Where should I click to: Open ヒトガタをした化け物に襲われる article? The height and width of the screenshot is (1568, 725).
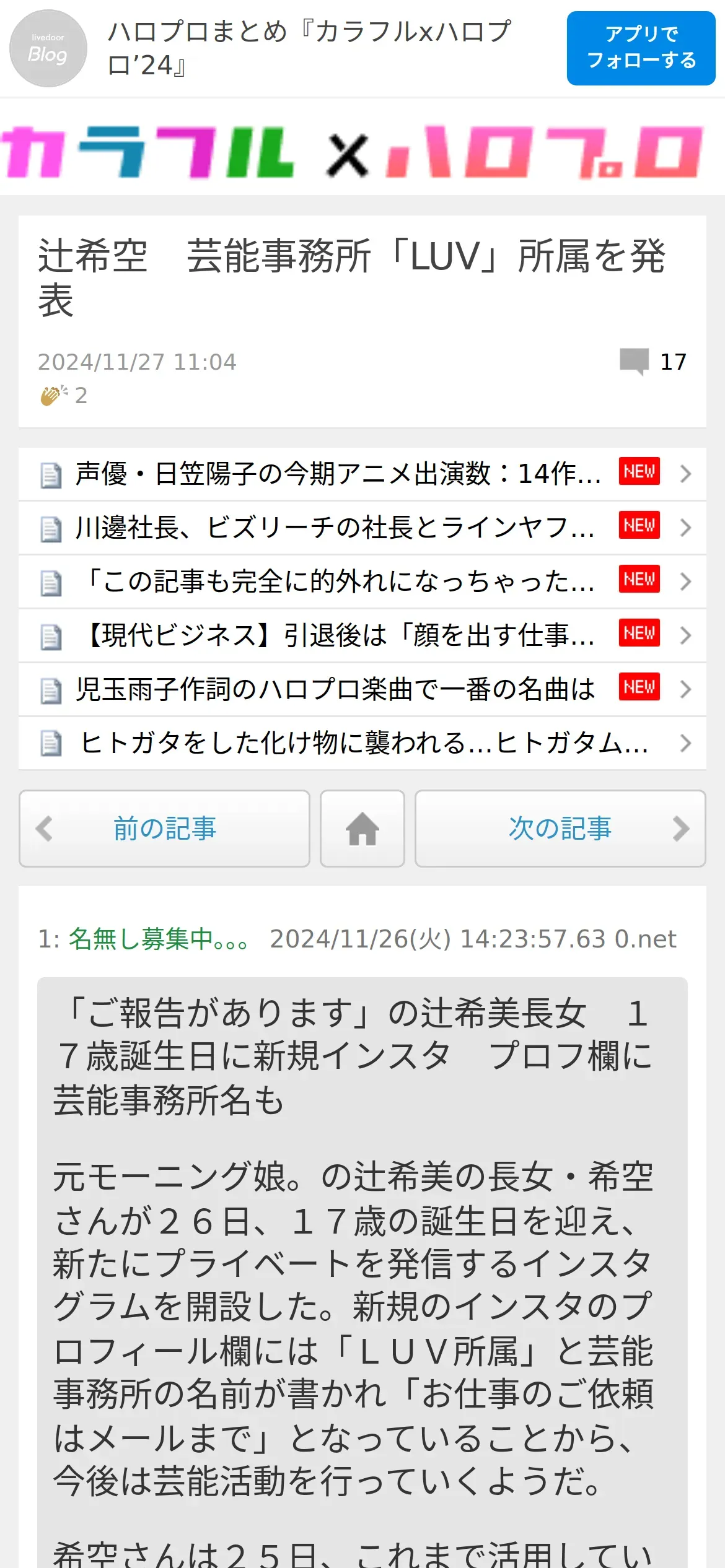pyautogui.click(x=362, y=743)
